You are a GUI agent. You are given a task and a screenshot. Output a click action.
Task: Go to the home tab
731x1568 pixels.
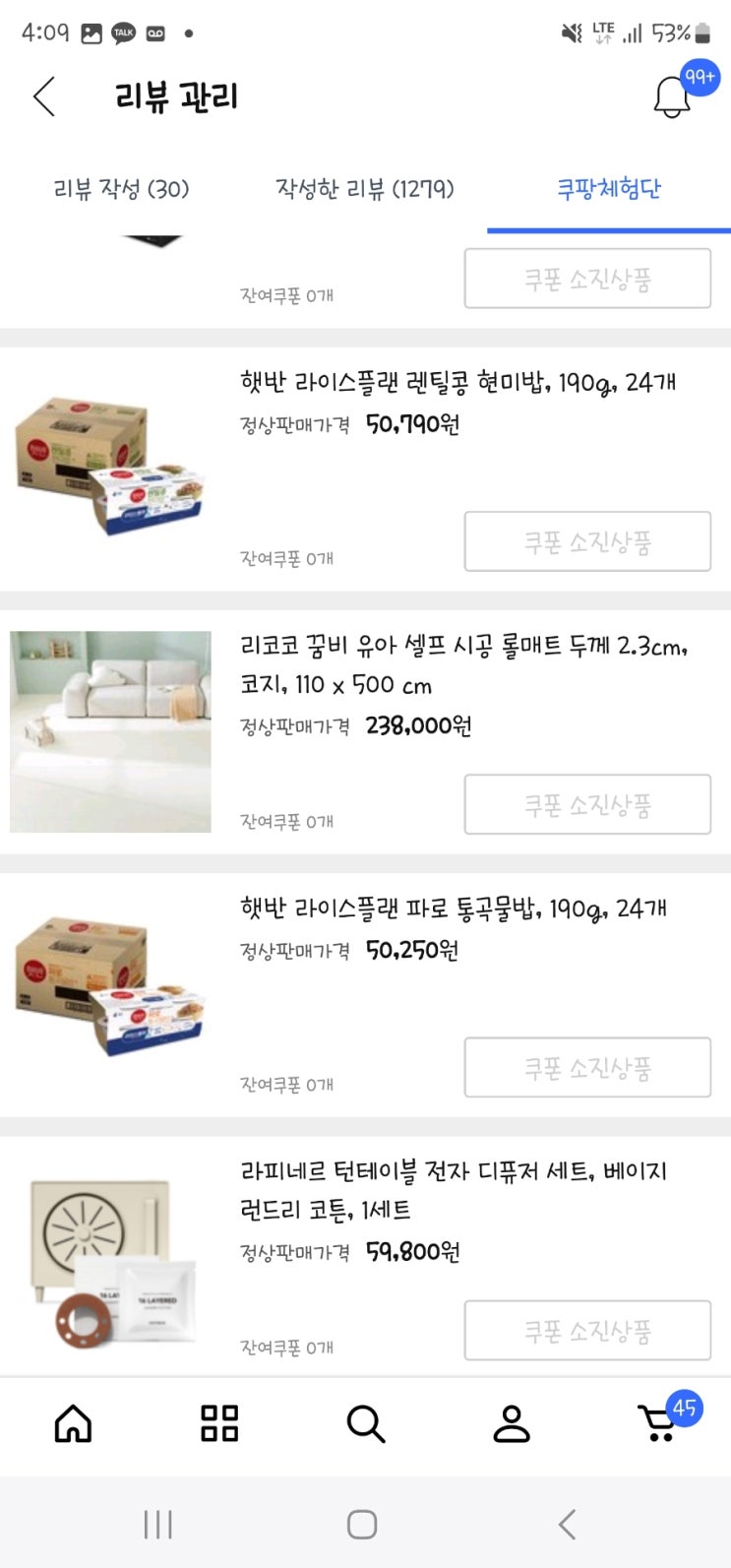pos(73,1423)
